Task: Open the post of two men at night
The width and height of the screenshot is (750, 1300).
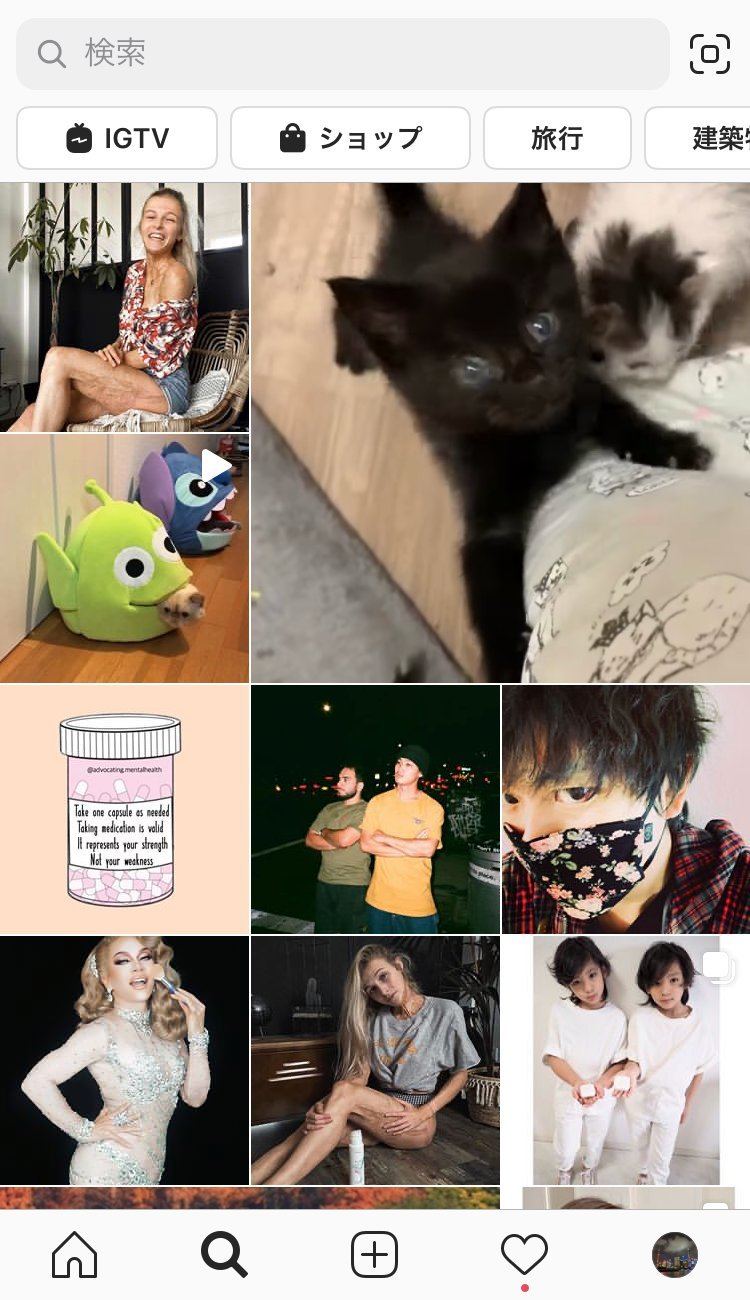Action: 375,809
